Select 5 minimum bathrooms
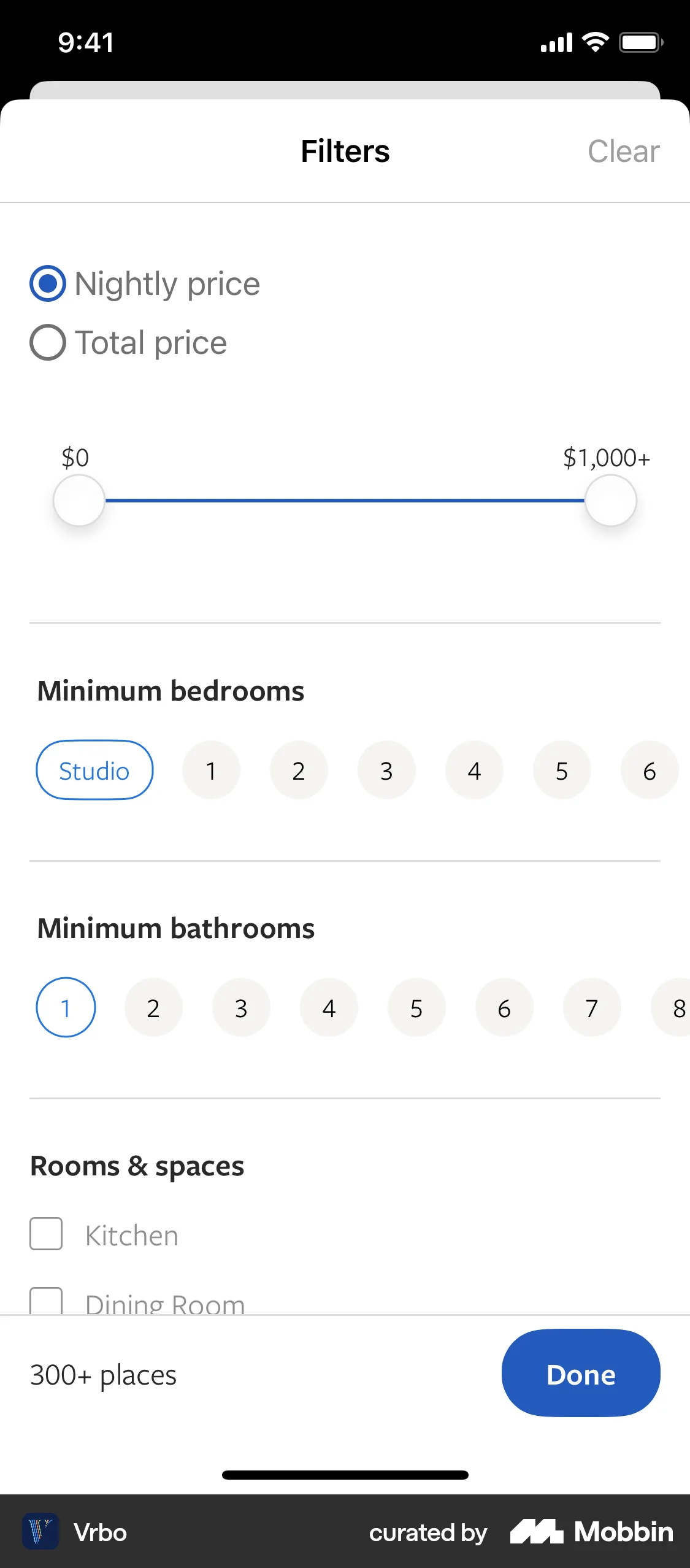690x1568 pixels. [416, 1007]
